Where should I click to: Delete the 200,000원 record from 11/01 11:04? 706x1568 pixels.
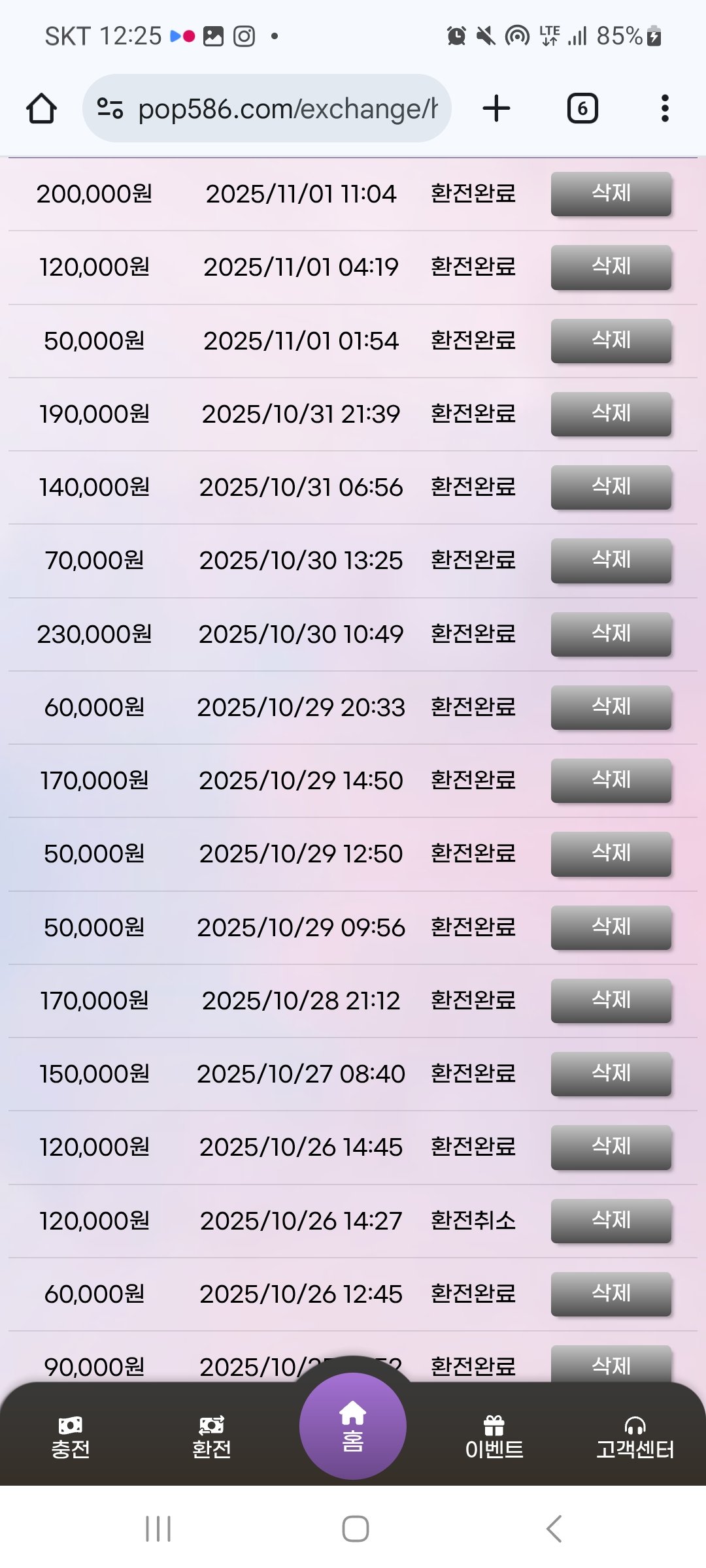coord(611,194)
